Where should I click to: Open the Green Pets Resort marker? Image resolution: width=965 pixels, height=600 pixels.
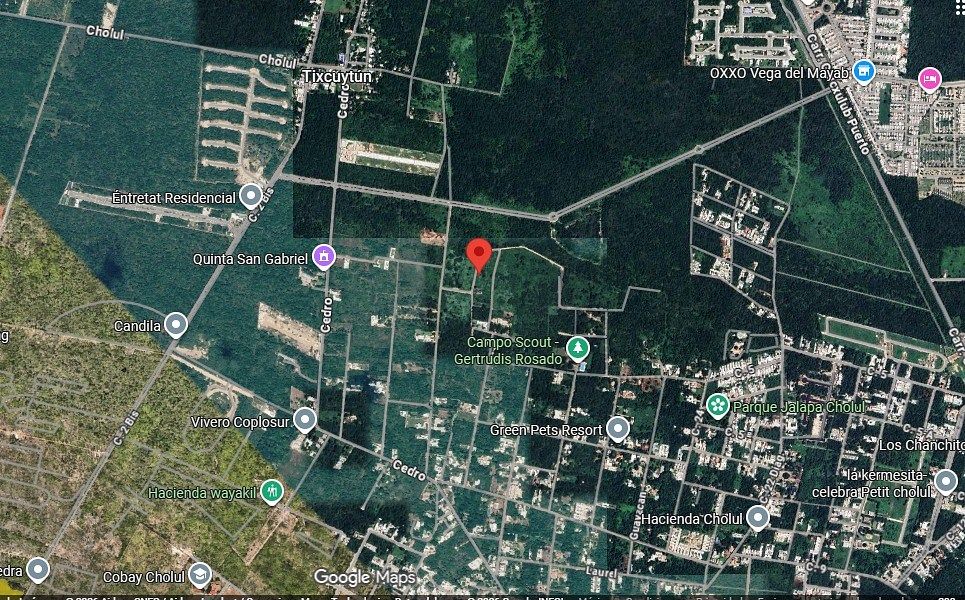point(618,430)
